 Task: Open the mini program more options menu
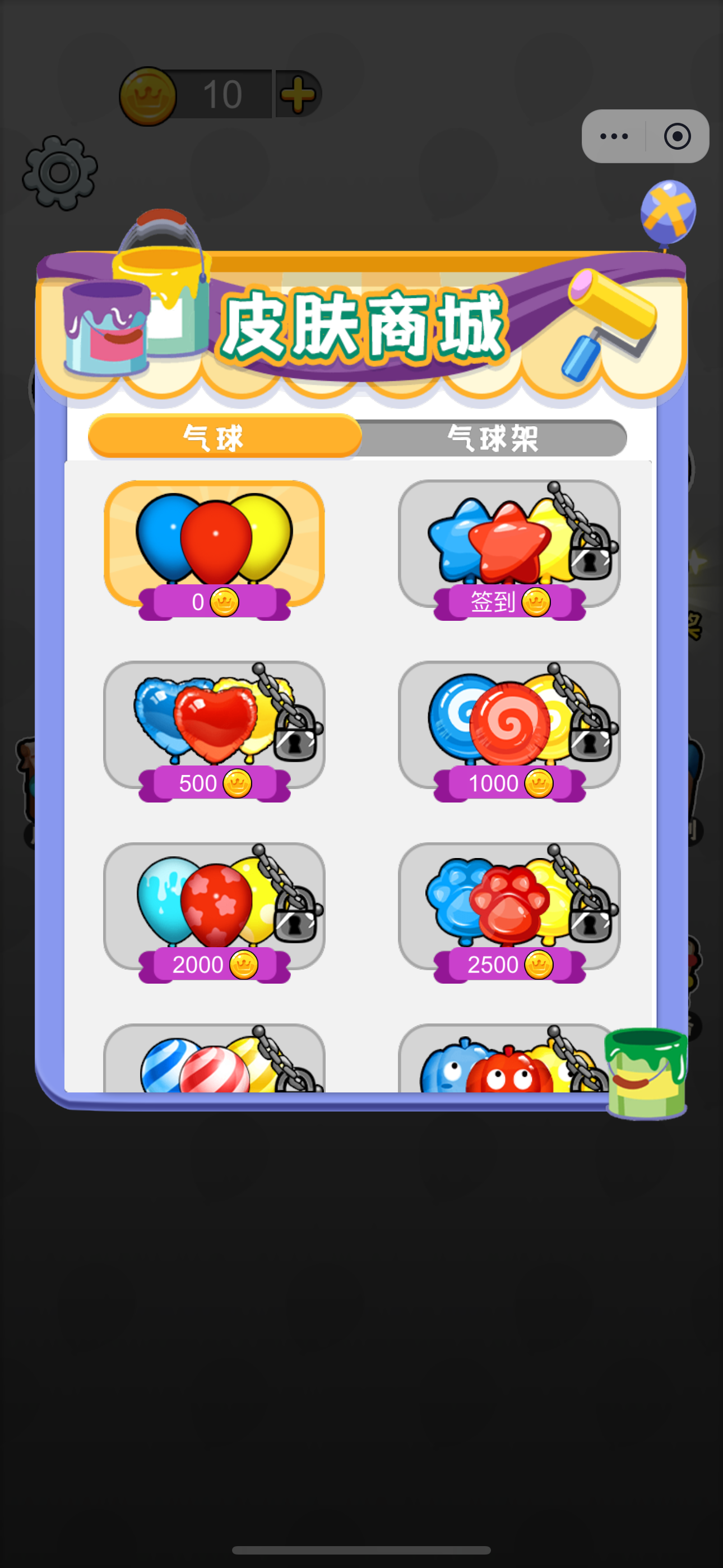[x=614, y=136]
